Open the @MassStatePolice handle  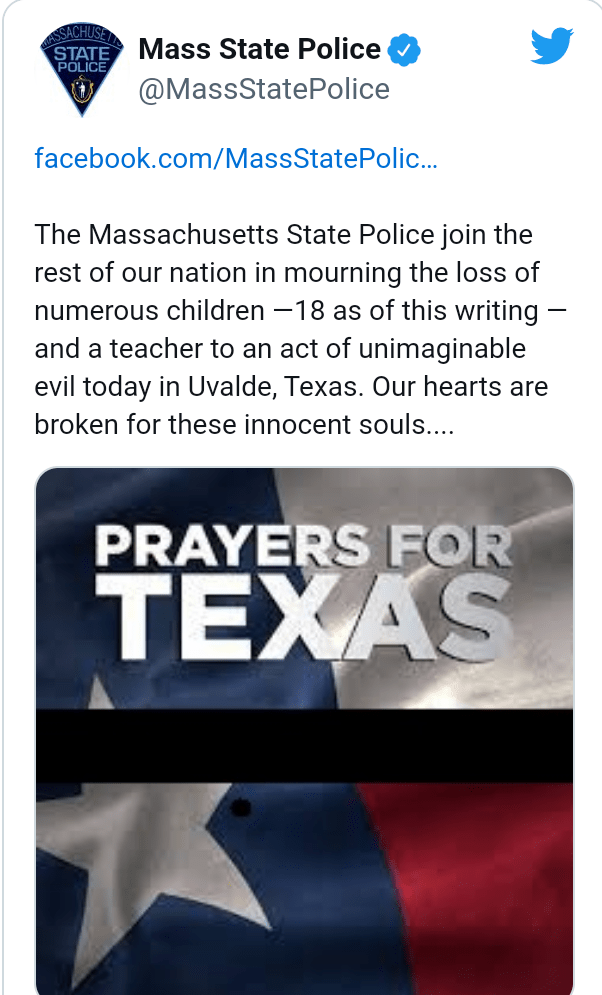pyautogui.click(x=263, y=90)
